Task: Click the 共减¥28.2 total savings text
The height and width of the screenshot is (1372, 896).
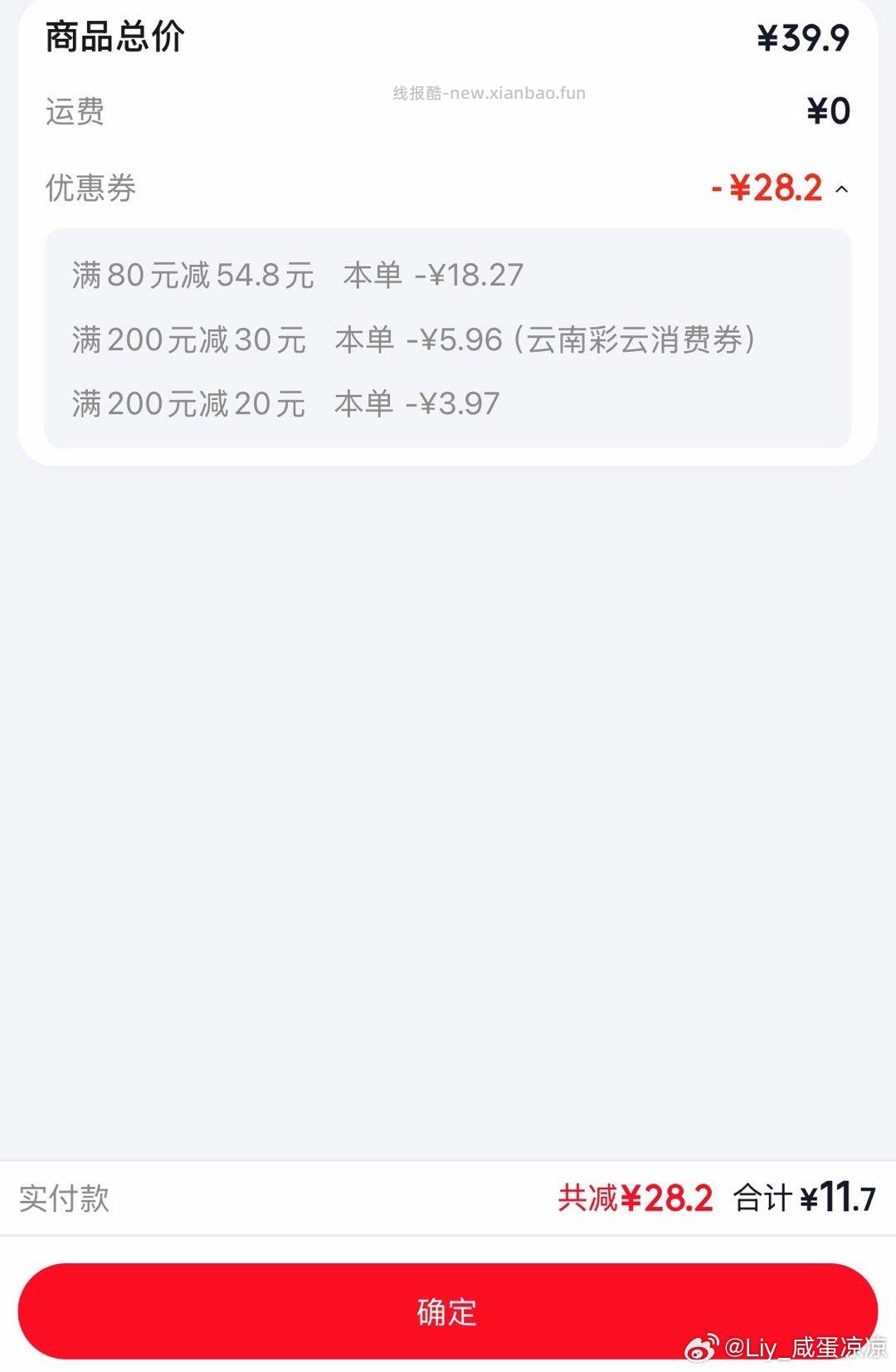Action: [x=635, y=1197]
